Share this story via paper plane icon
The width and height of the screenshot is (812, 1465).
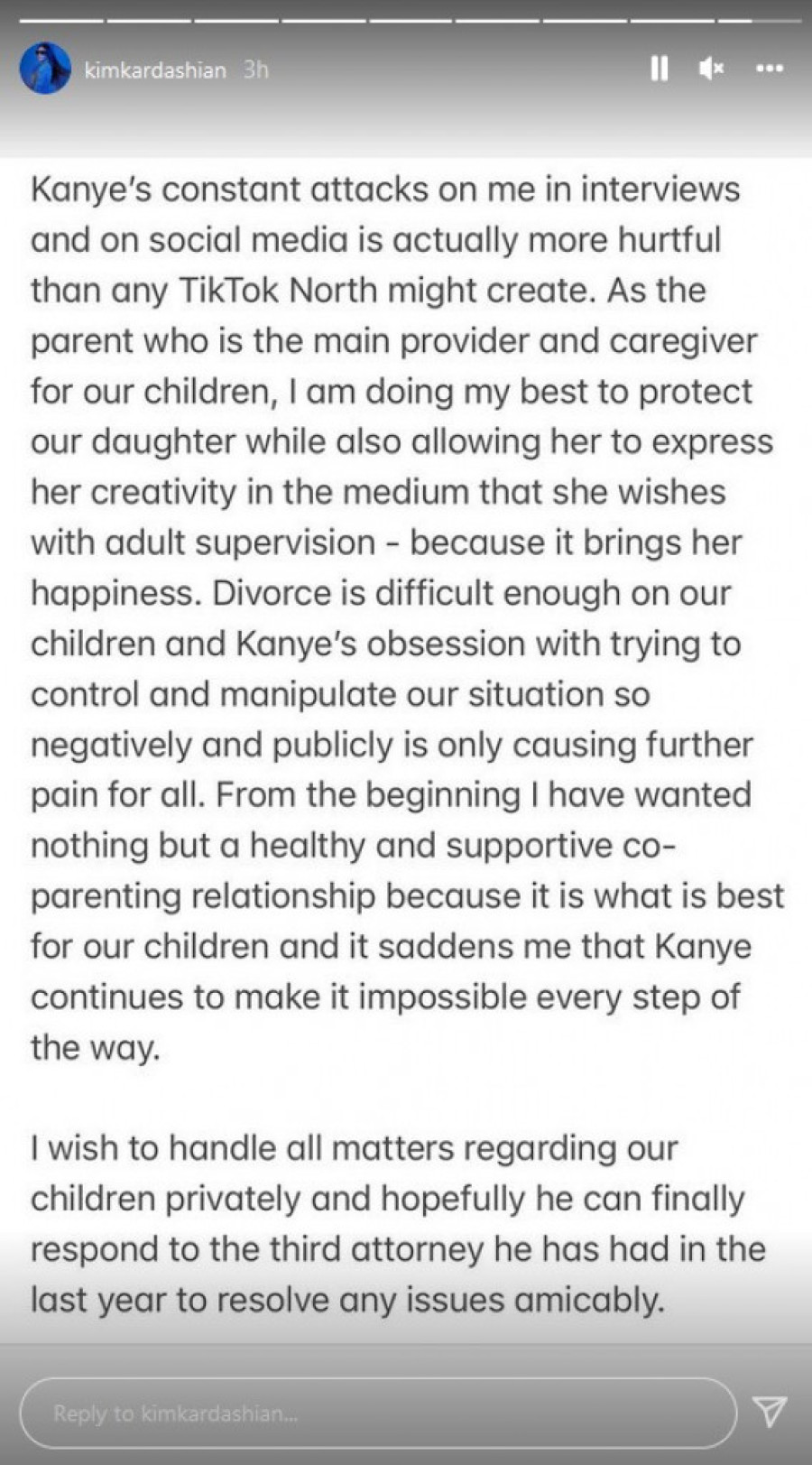point(770,1411)
